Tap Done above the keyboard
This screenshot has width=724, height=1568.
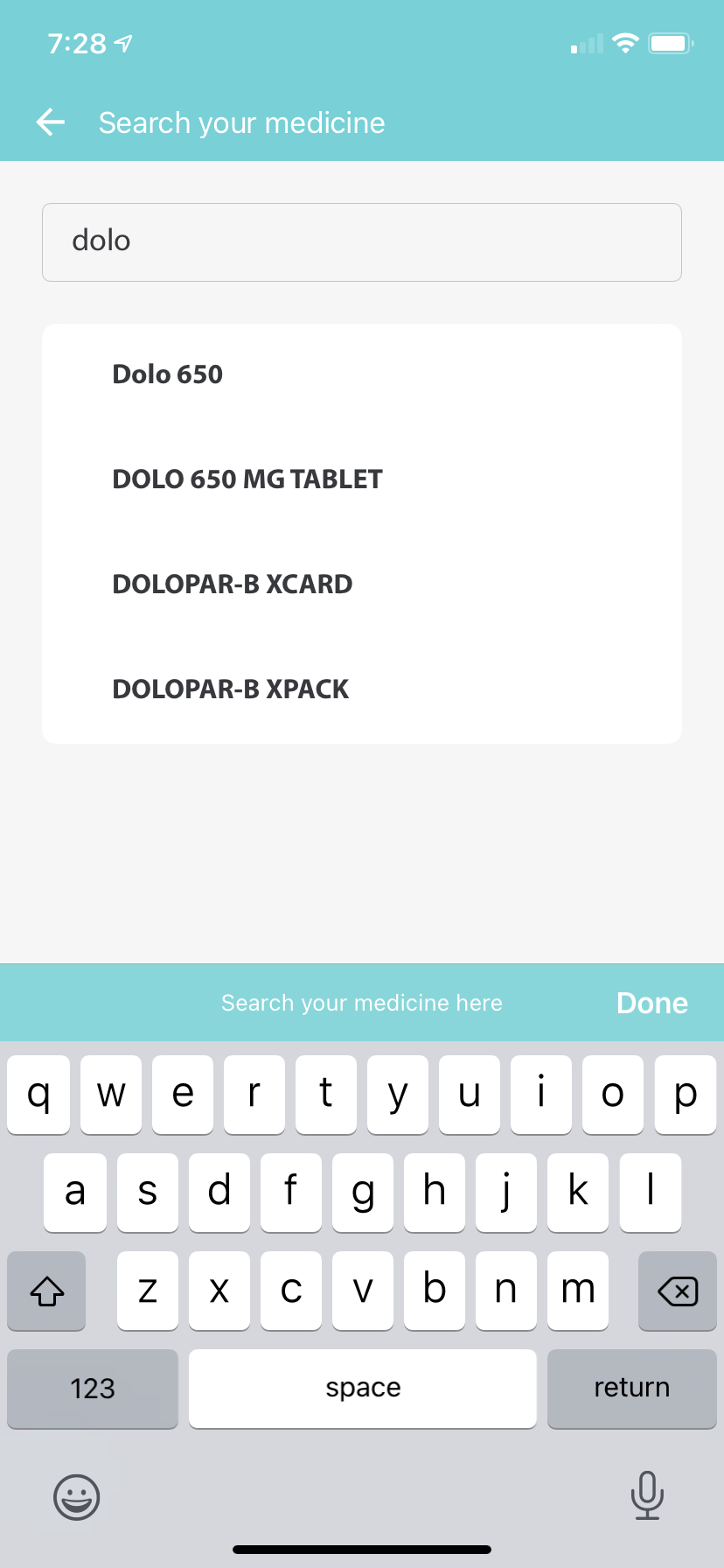652,1003
